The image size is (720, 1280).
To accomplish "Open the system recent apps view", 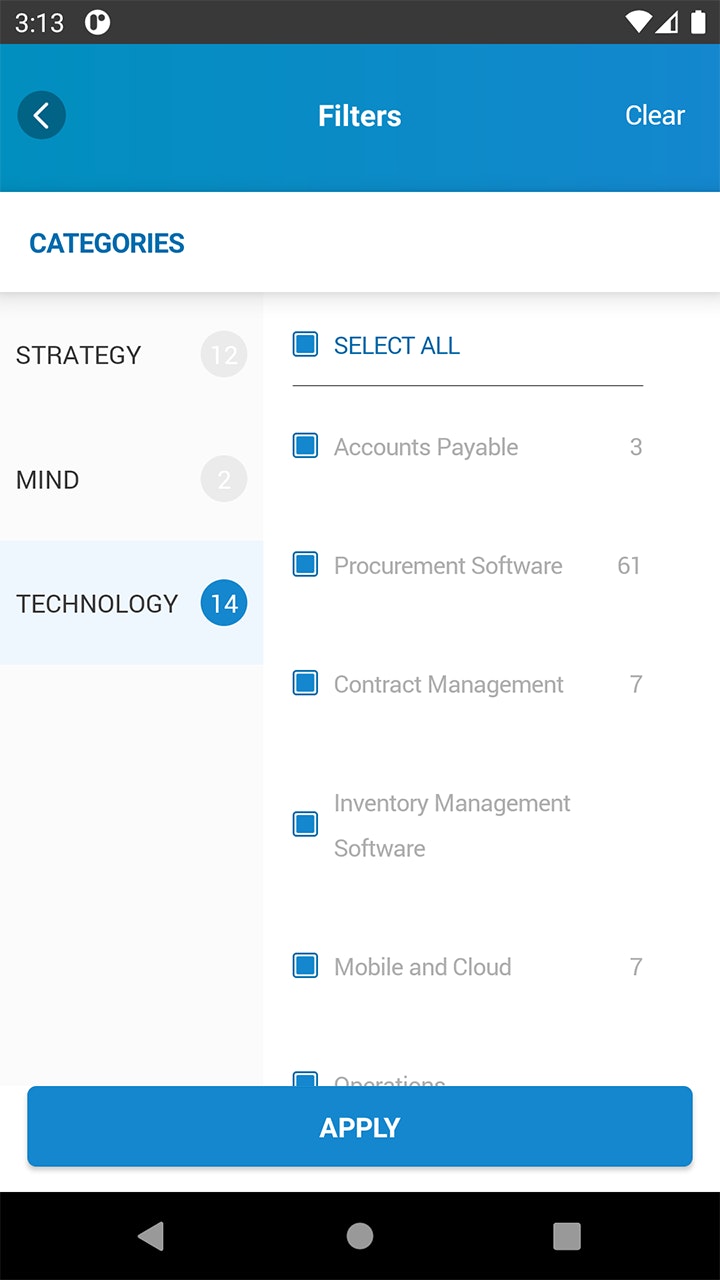I will point(567,1236).
